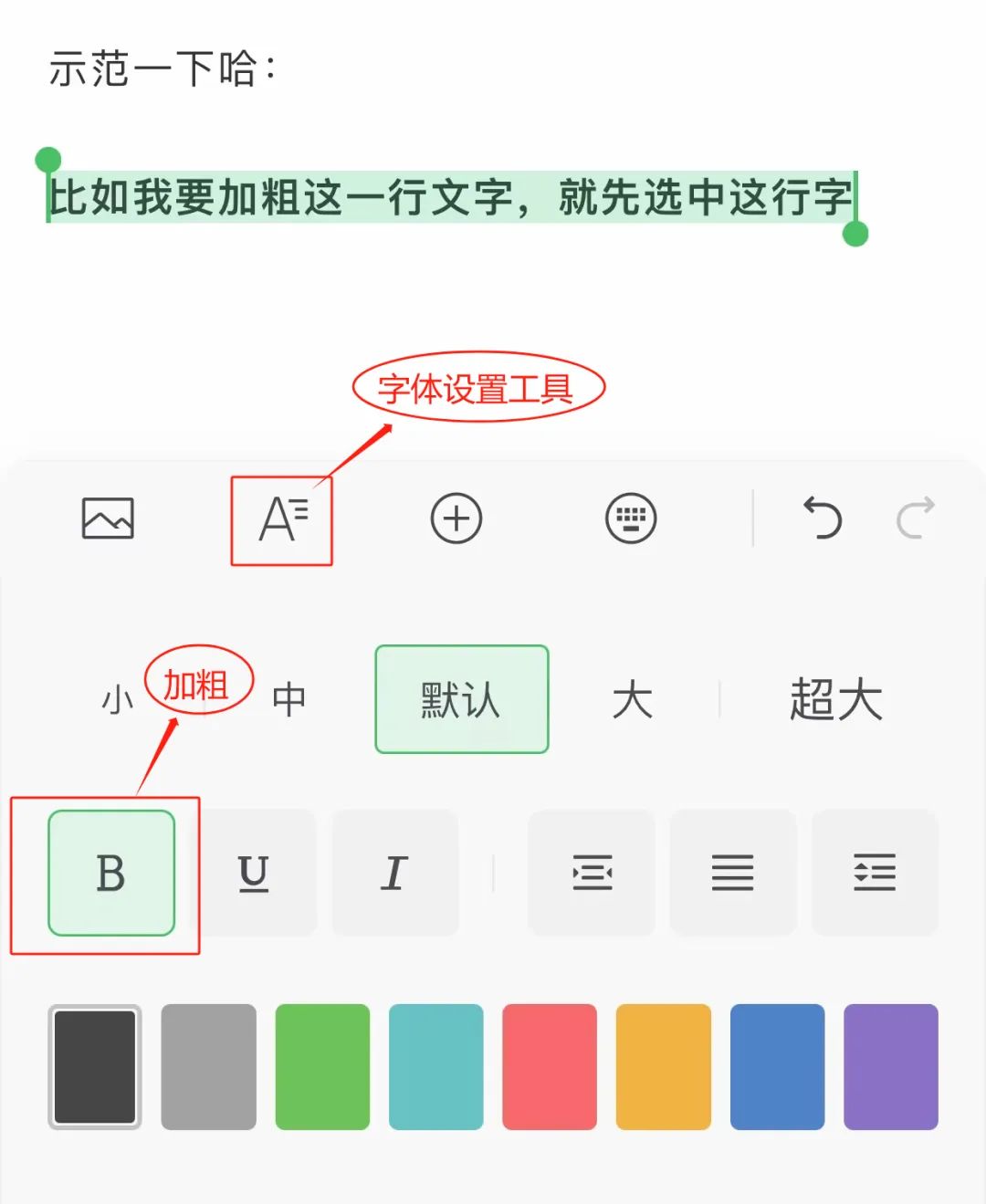
Task: Choose the green text color
Action: (322, 1066)
